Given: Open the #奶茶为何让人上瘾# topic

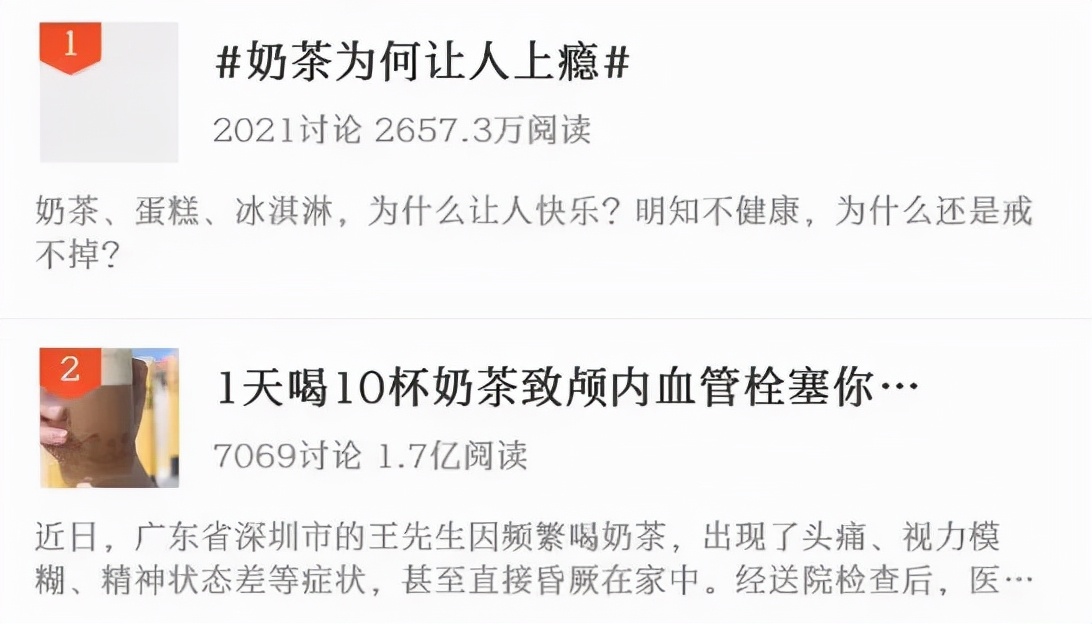Looking at the screenshot, I should pyautogui.click(x=422, y=64).
